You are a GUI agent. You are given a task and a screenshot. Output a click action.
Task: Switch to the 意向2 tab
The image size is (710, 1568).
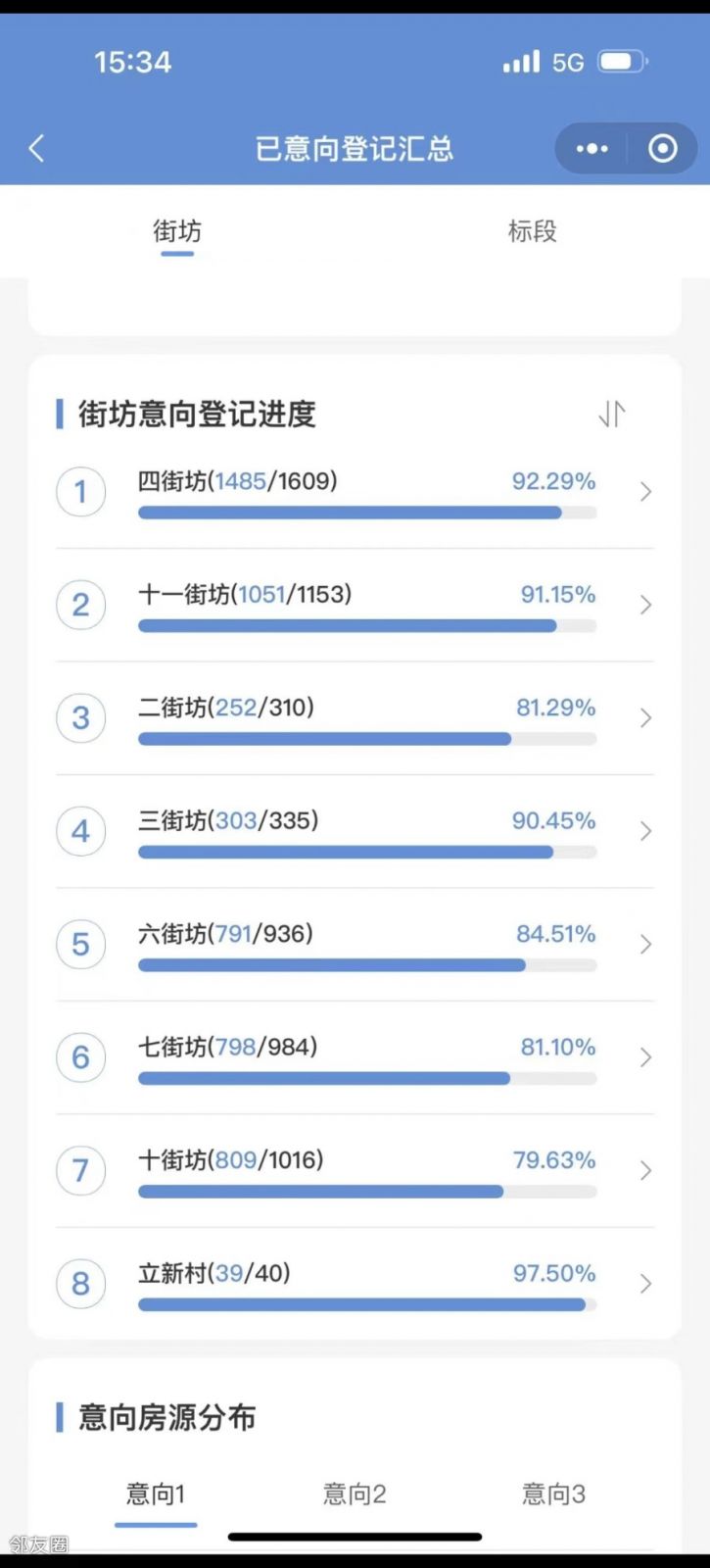[x=355, y=1494]
